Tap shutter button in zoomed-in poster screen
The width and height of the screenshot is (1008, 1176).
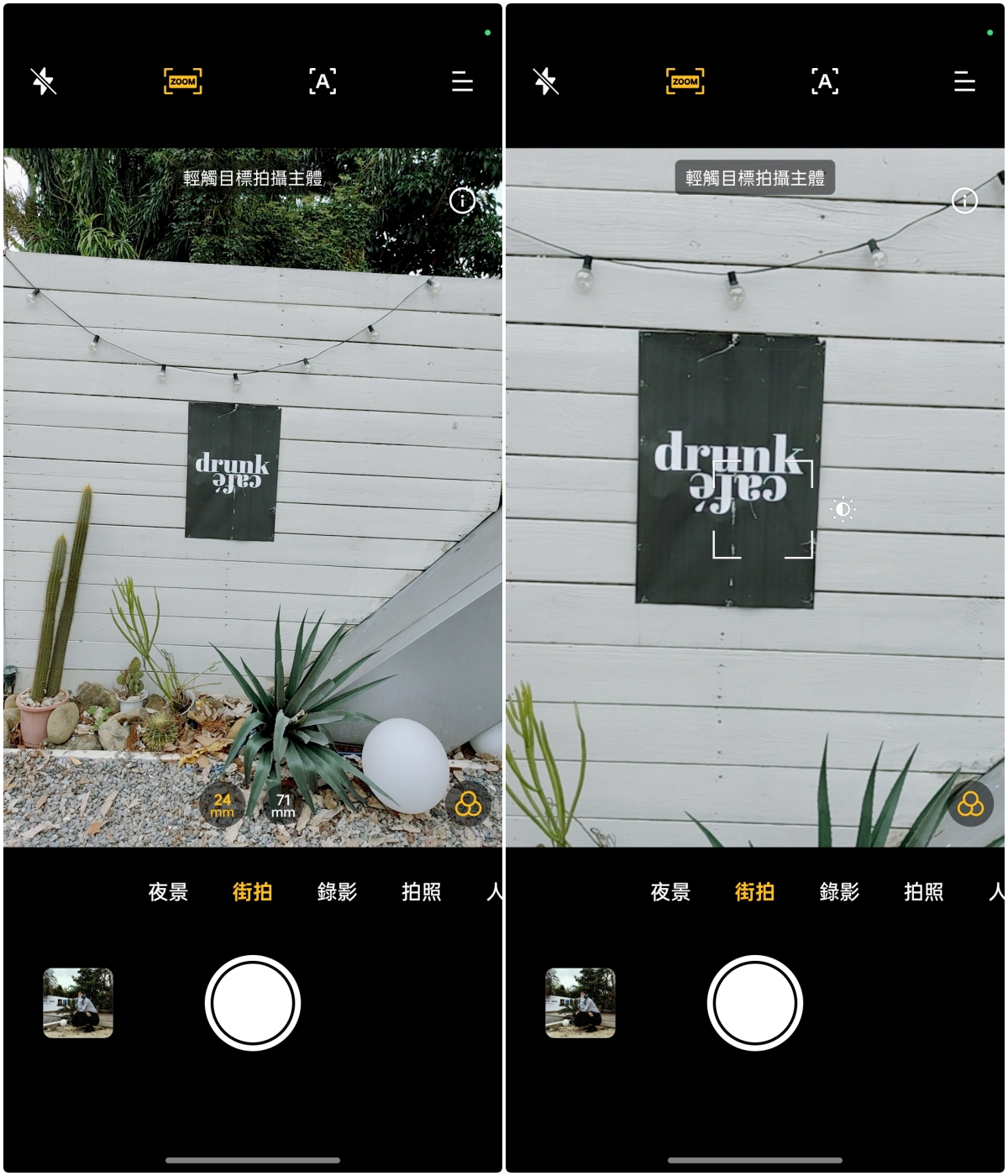(755, 1003)
